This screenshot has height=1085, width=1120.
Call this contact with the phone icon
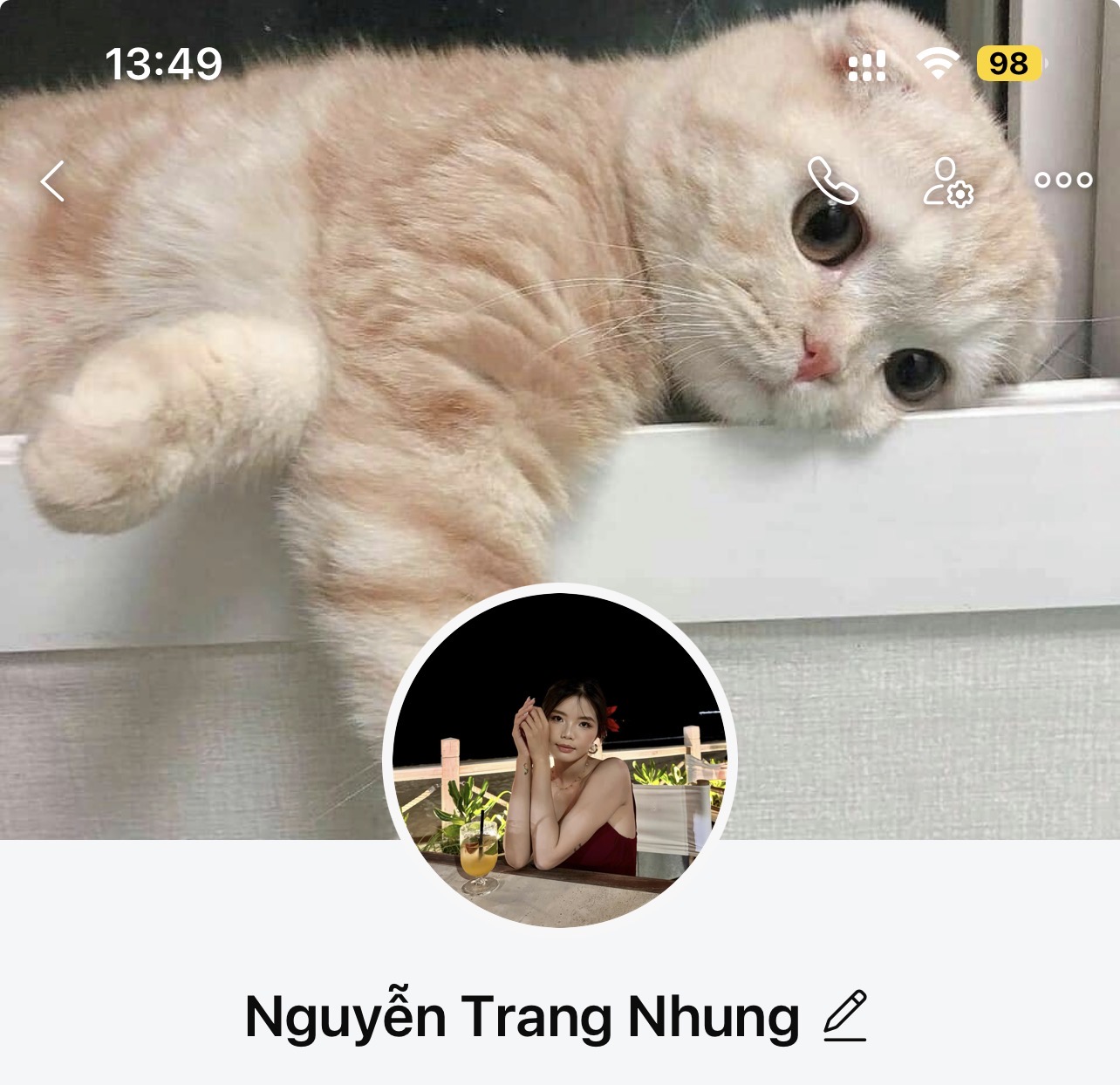pos(832,181)
